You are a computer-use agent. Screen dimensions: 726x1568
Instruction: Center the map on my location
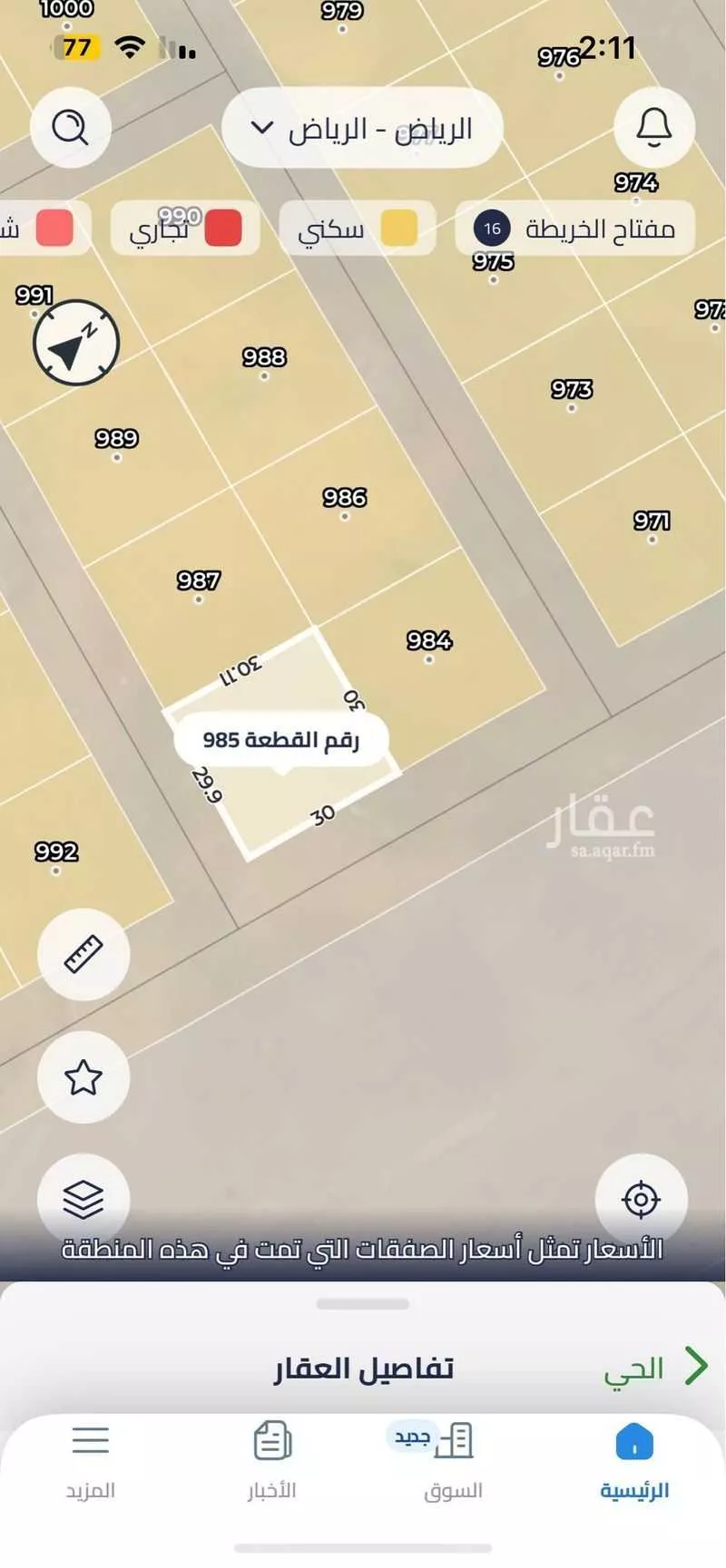click(643, 1199)
